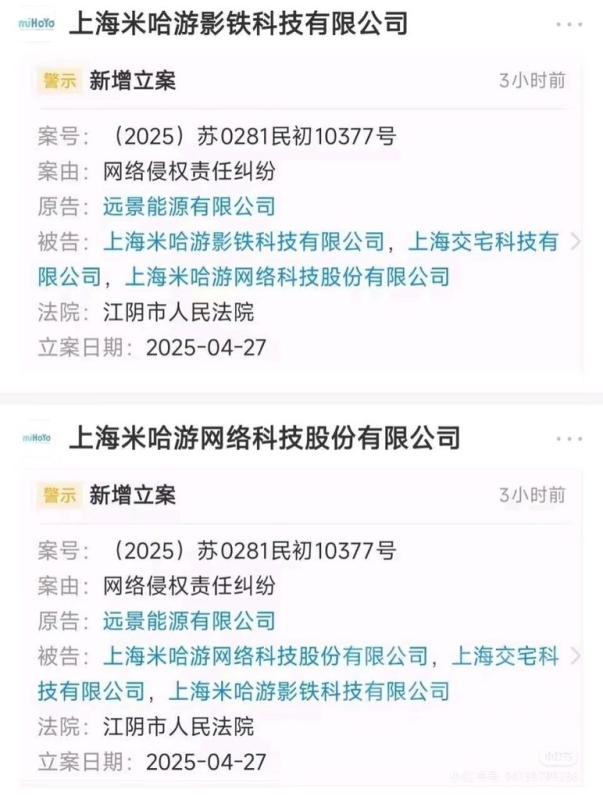
Task: Open plaintiff 远景能源有限公司 in the 米哈游影铁 card
Action: (189, 208)
